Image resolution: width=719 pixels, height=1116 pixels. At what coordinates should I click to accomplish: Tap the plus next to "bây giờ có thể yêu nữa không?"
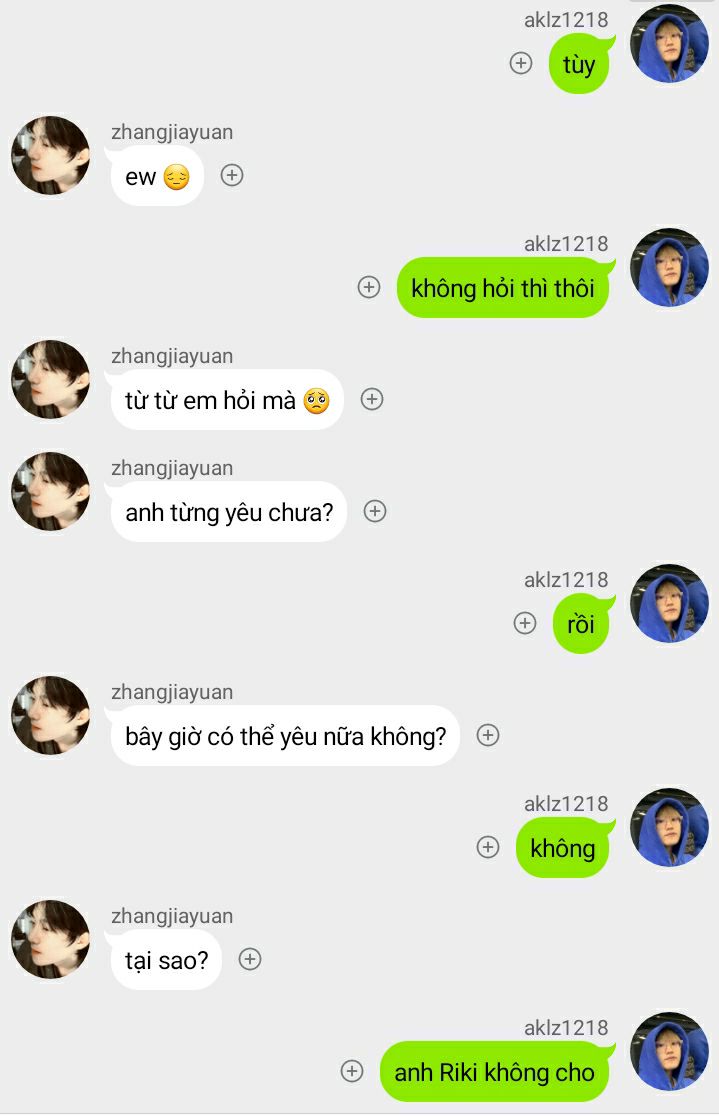click(x=488, y=735)
